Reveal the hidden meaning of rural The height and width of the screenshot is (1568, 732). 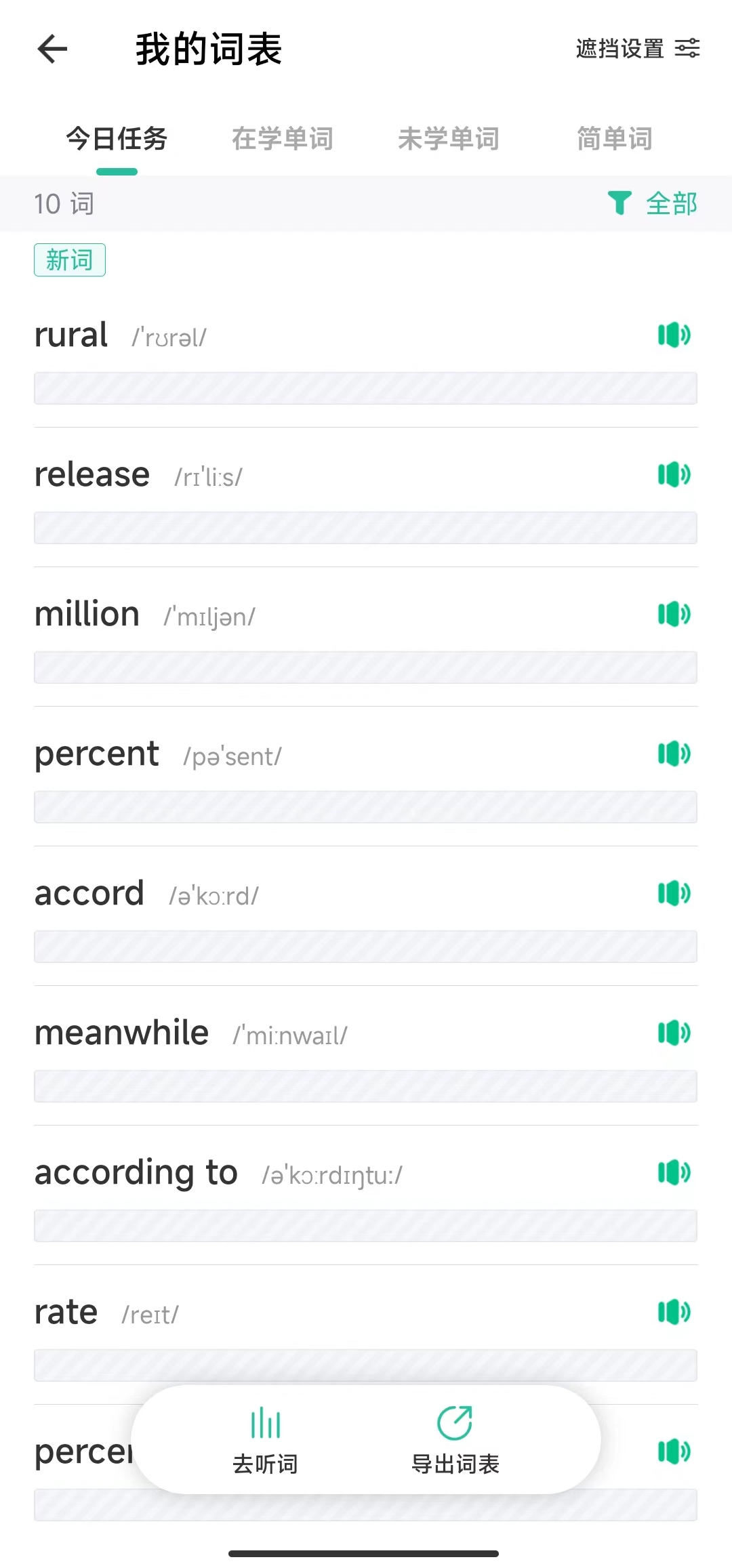tap(365, 388)
